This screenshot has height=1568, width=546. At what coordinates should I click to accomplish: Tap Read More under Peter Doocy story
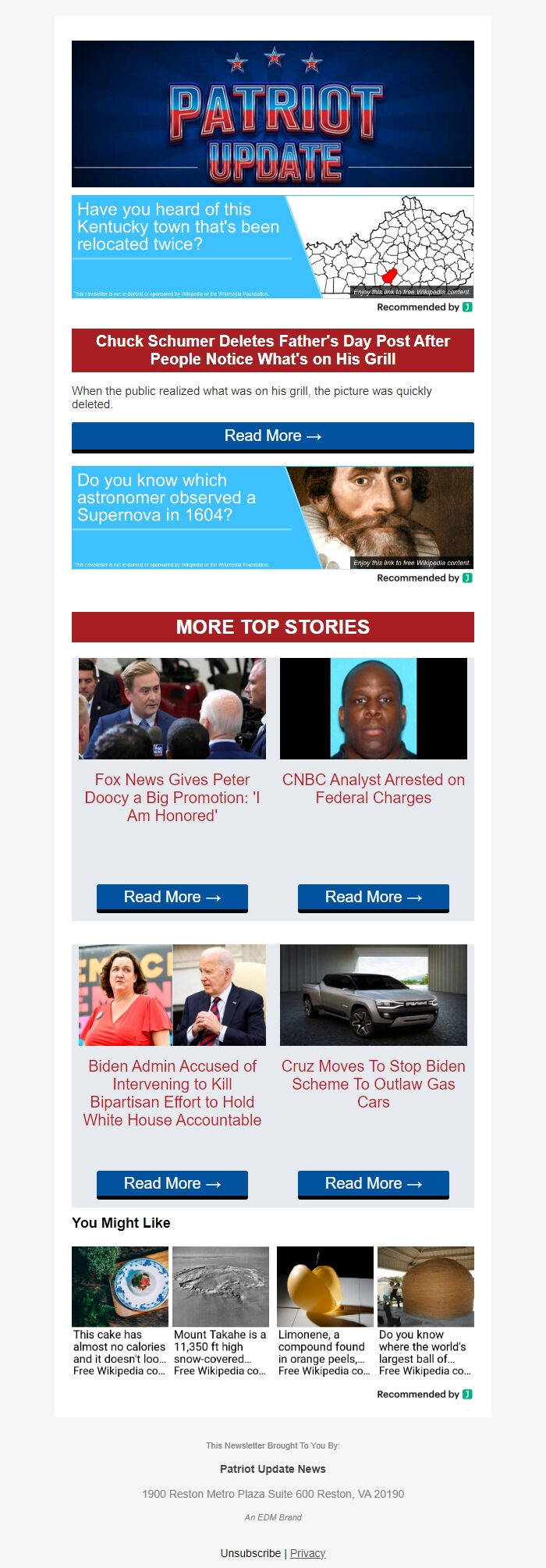[172, 898]
